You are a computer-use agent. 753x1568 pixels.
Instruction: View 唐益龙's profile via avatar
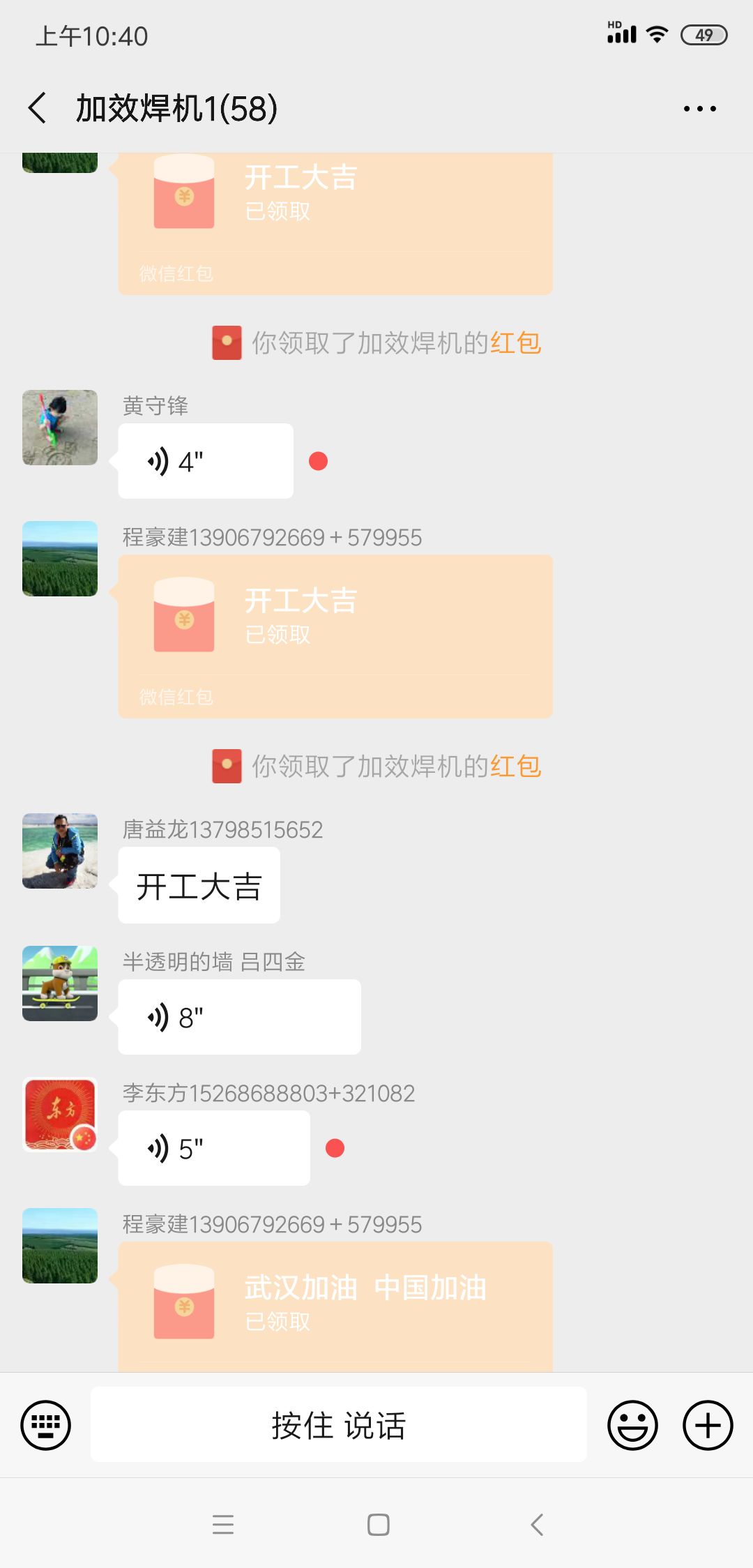tap(60, 851)
